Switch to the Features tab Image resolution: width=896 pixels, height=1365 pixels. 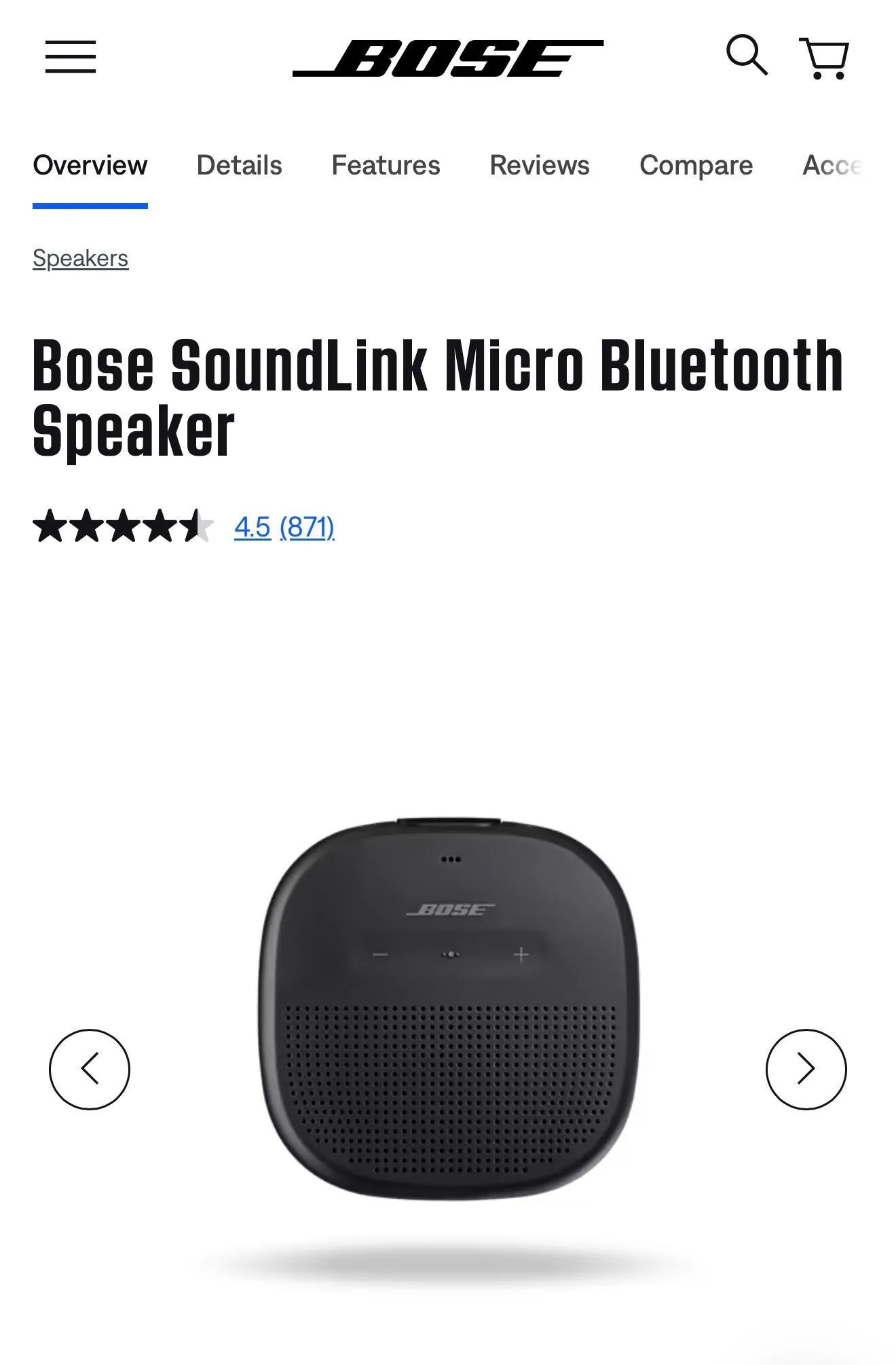tap(386, 165)
